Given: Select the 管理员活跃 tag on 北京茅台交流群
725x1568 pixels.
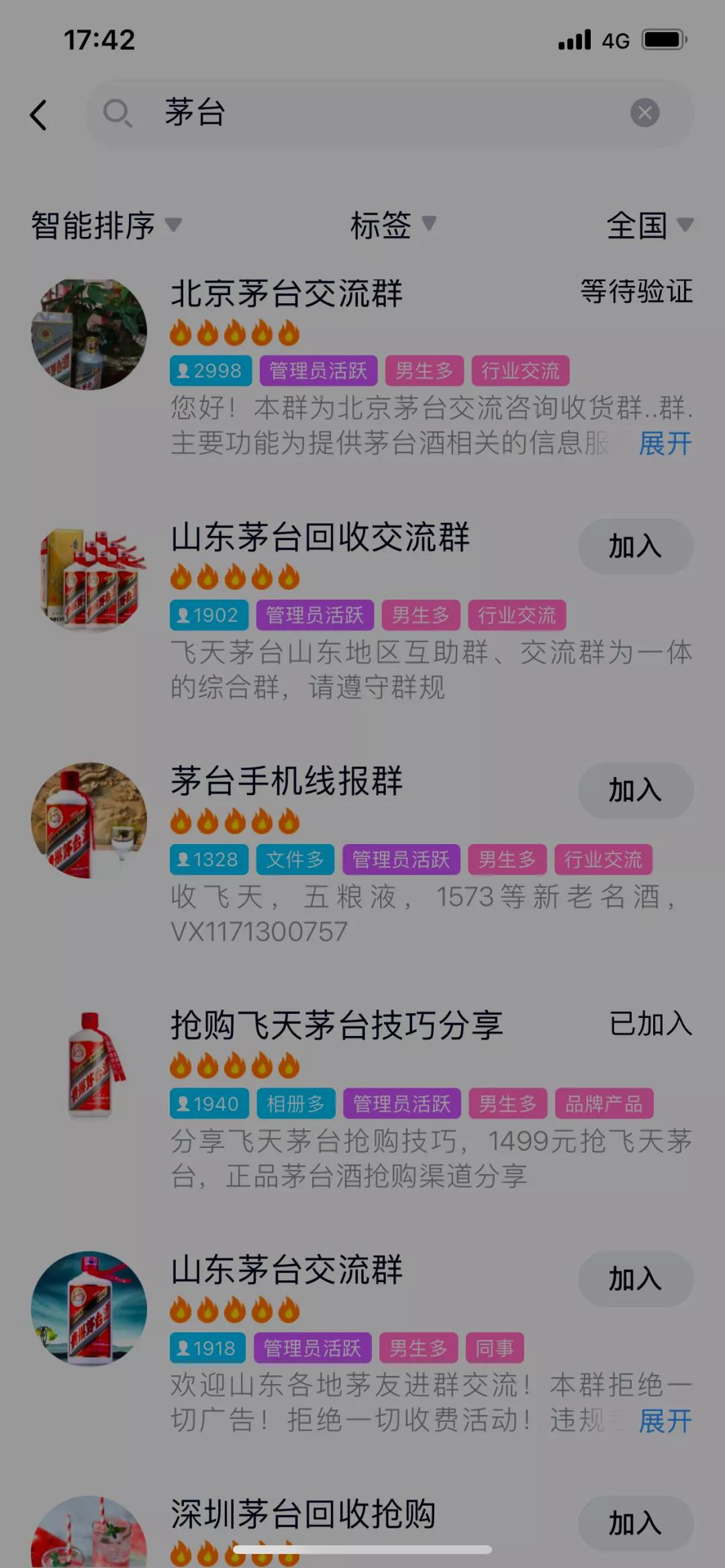Looking at the screenshot, I should pos(317,370).
